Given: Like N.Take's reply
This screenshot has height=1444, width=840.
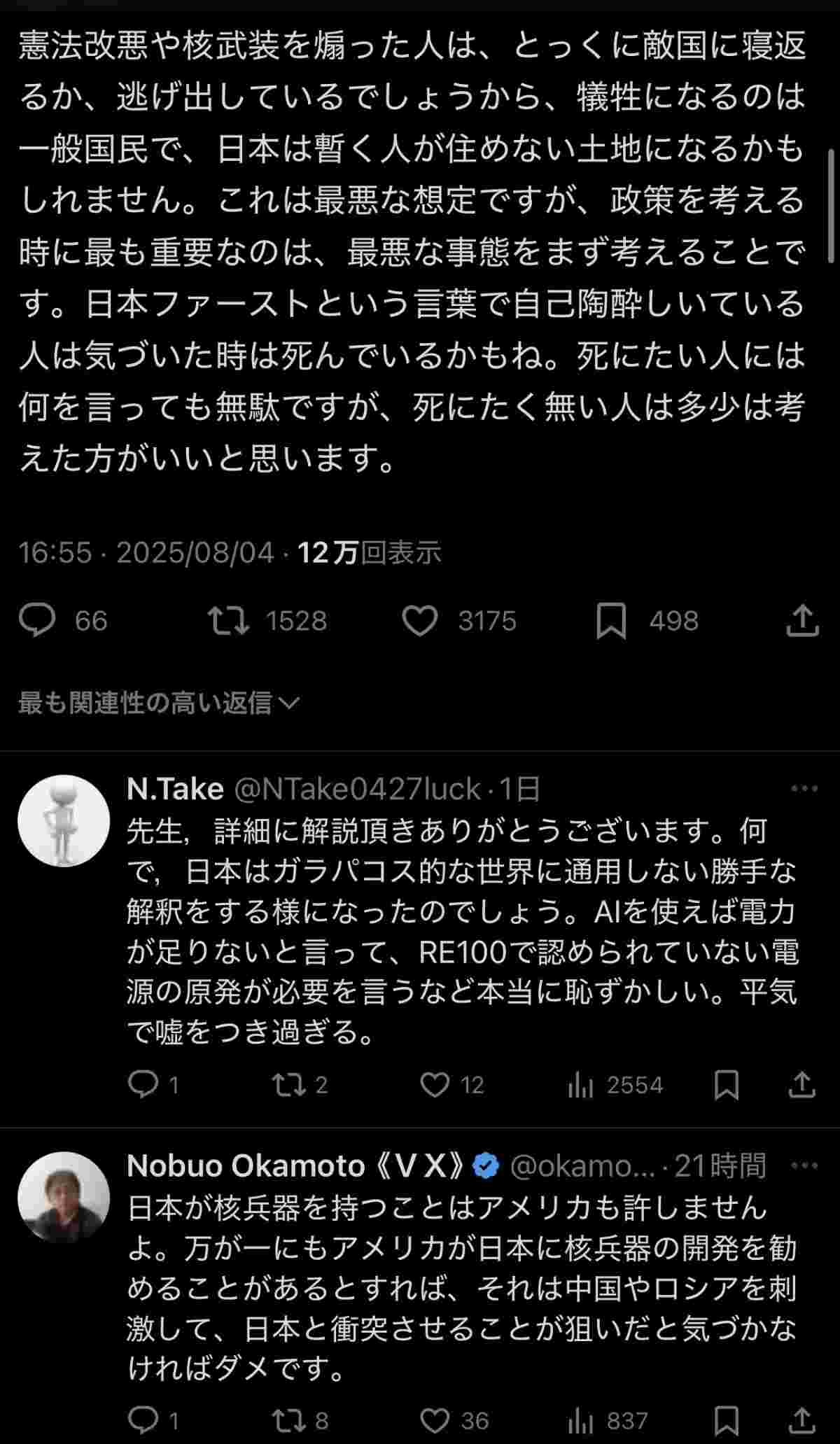Looking at the screenshot, I should click(x=435, y=1085).
